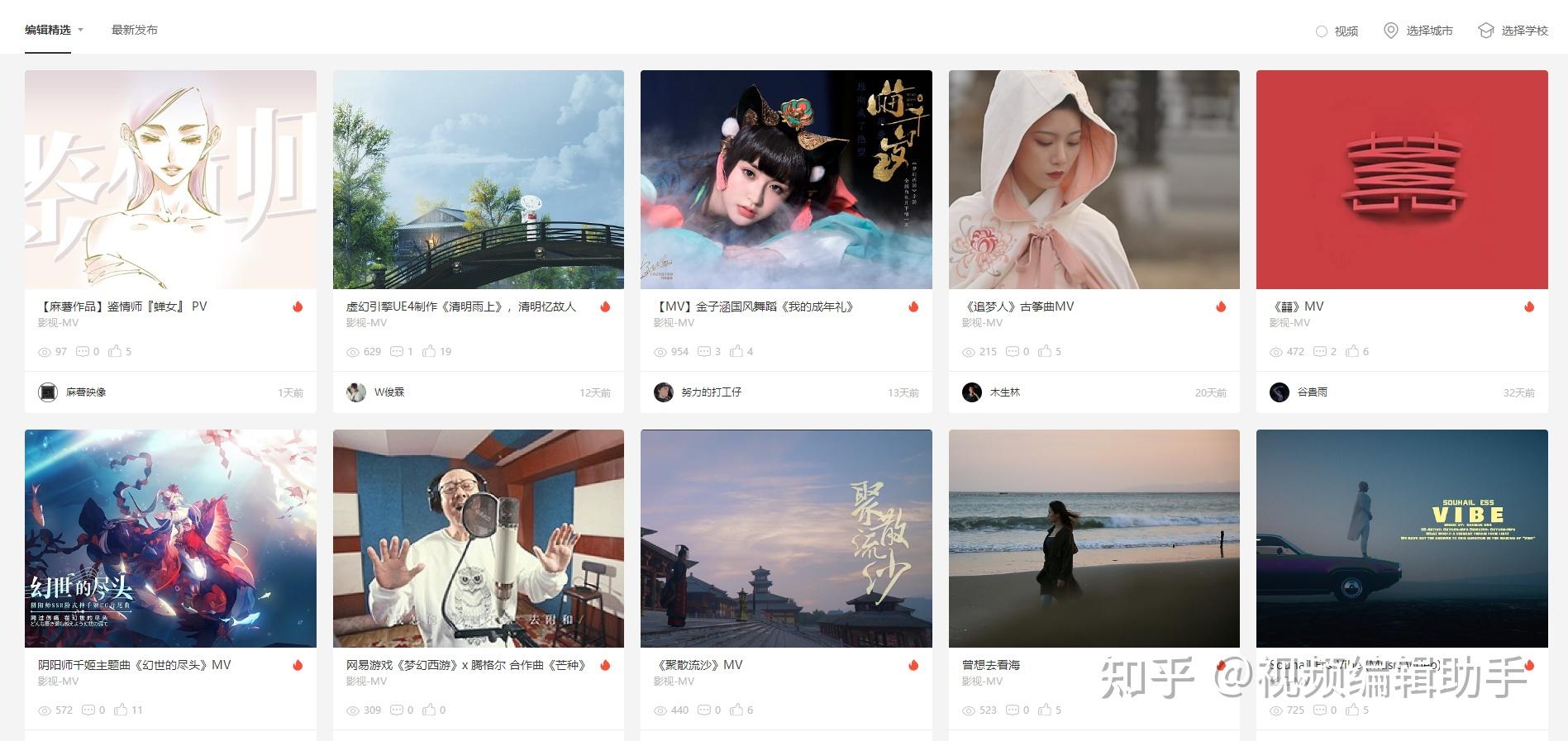Open the 虚幻引擎UE4《清明雨上》 video card
This screenshot has width=1568, height=741.
click(478, 179)
